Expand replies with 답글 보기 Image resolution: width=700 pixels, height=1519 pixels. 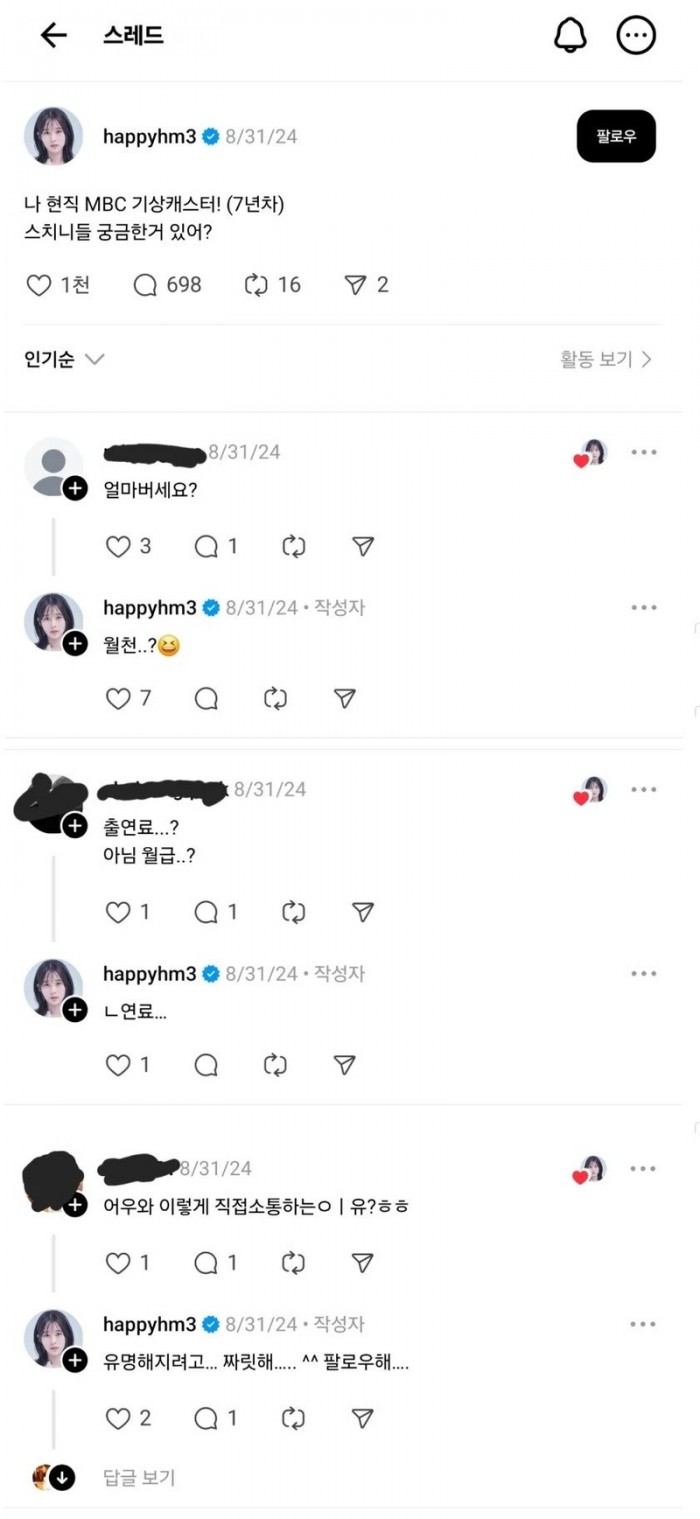tap(139, 1477)
